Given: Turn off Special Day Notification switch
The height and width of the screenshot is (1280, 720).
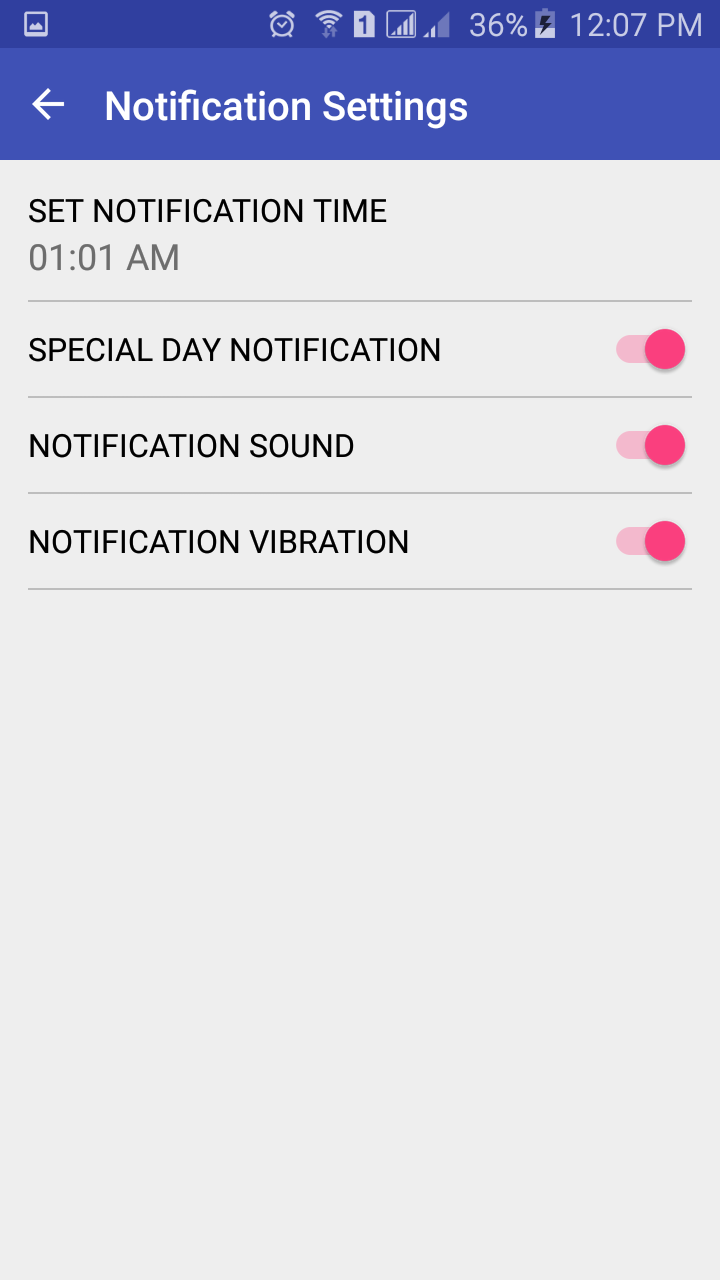Looking at the screenshot, I should (651, 350).
